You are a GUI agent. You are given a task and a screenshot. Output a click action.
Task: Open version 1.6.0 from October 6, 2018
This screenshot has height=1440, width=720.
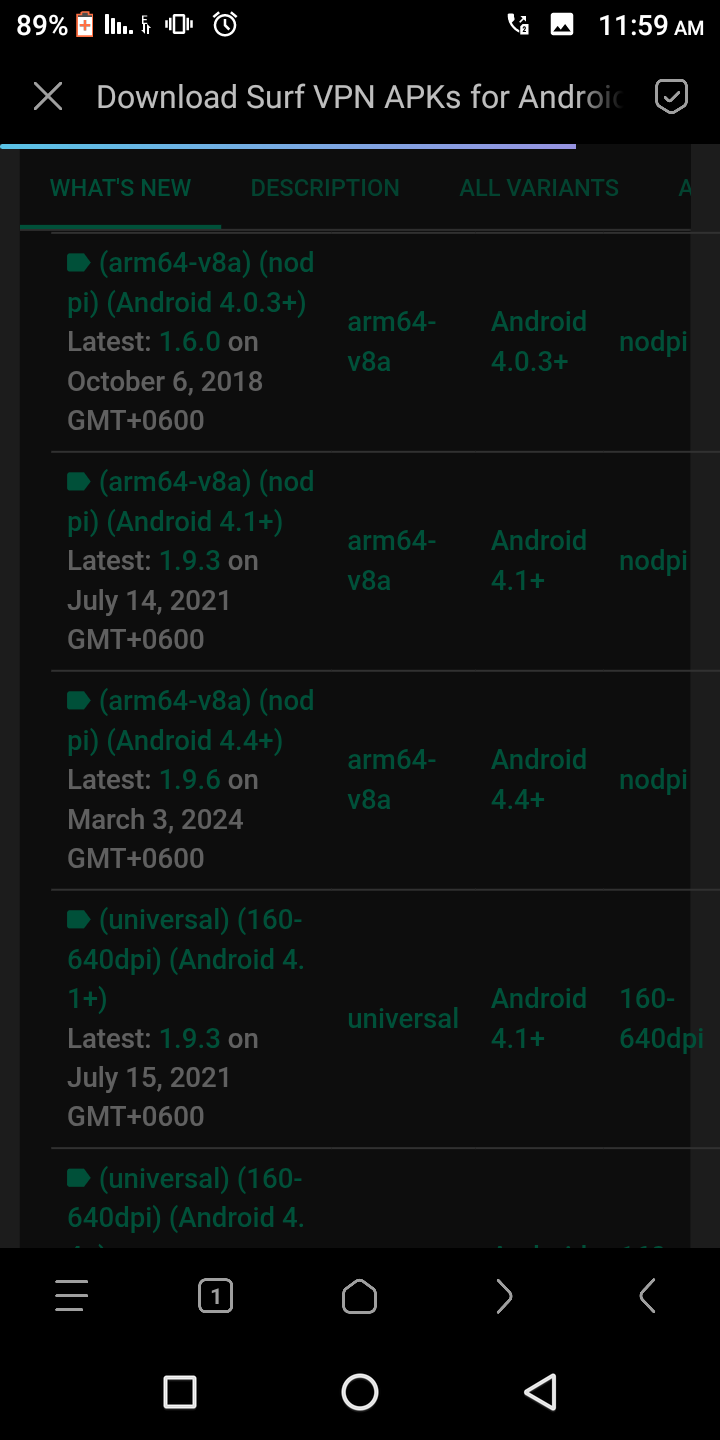pos(190,342)
